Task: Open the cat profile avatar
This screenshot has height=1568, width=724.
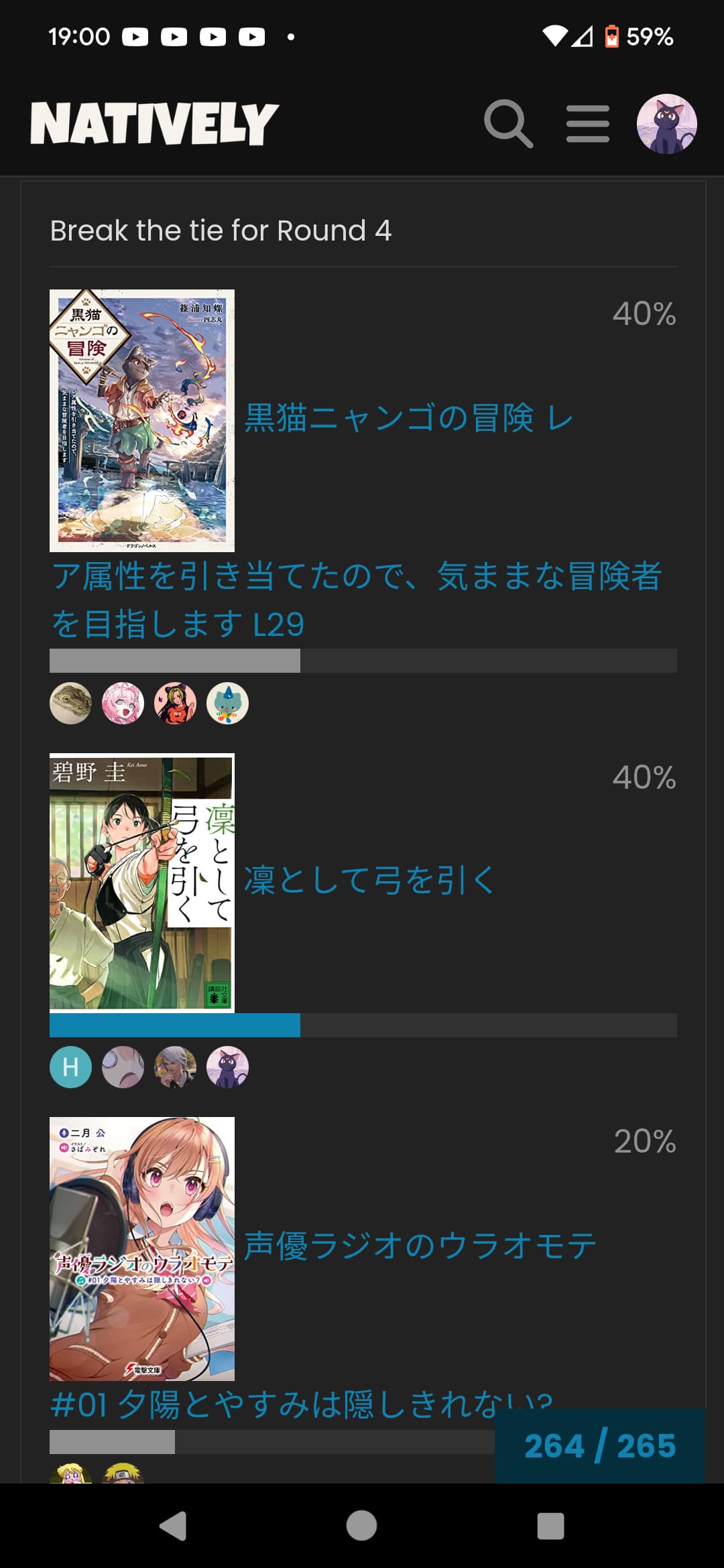Action: pos(666,124)
